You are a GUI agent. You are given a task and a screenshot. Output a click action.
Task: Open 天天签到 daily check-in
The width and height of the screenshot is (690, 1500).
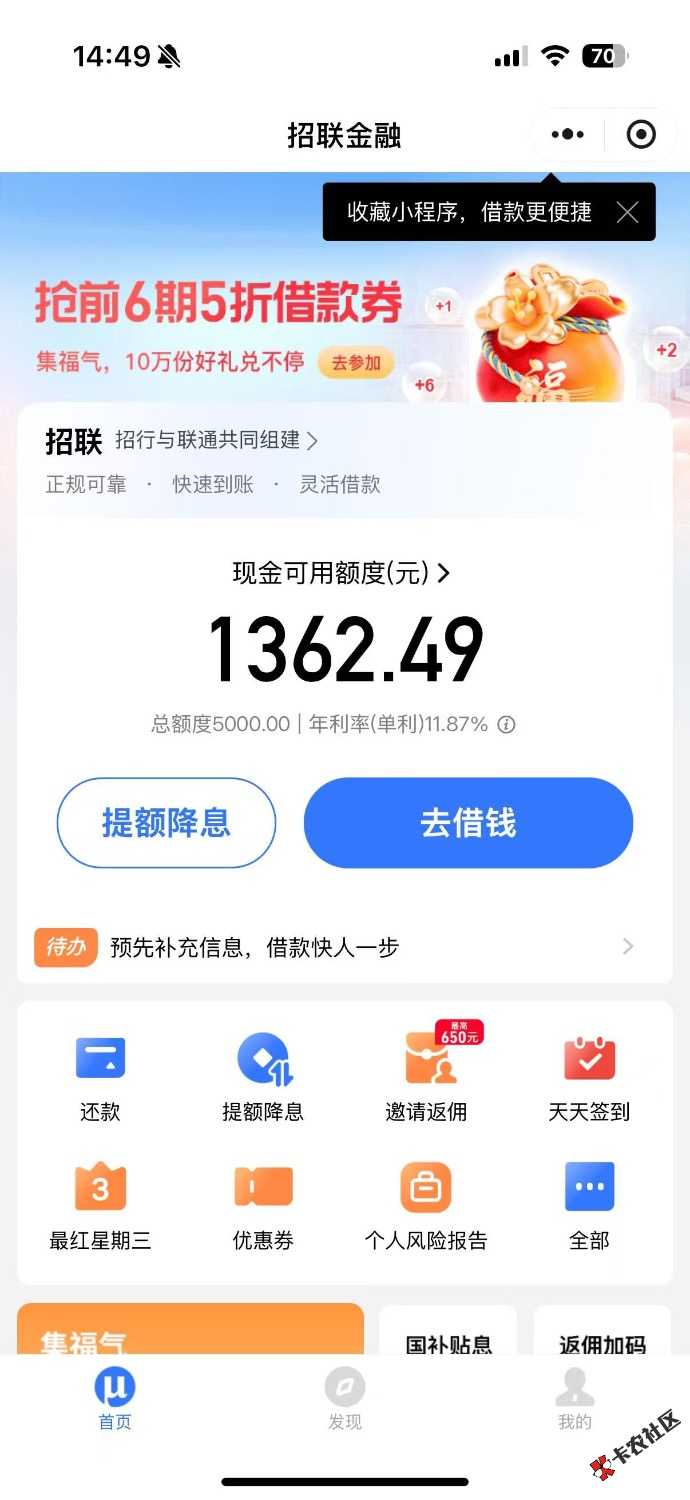point(589,1078)
